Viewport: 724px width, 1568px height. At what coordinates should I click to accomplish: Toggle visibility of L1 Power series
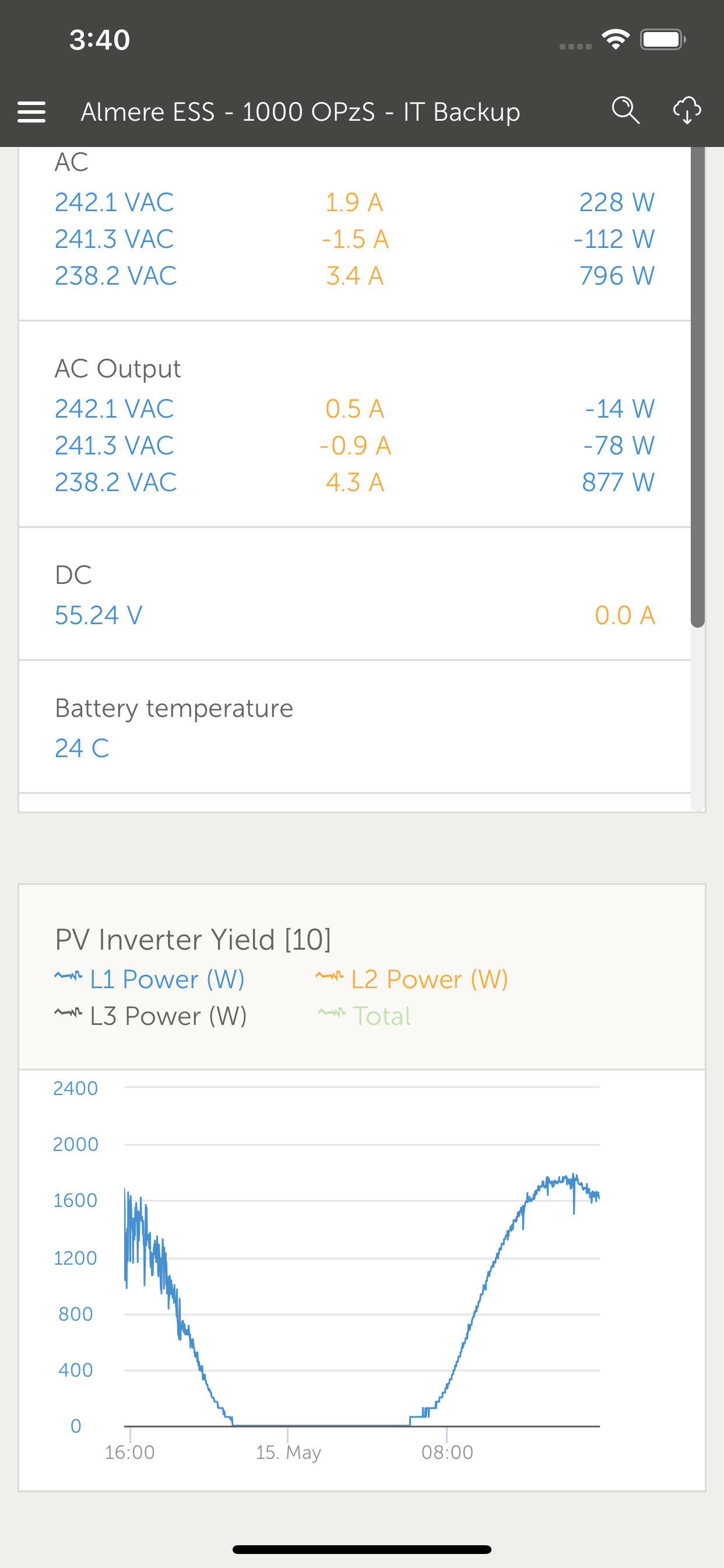(167, 979)
